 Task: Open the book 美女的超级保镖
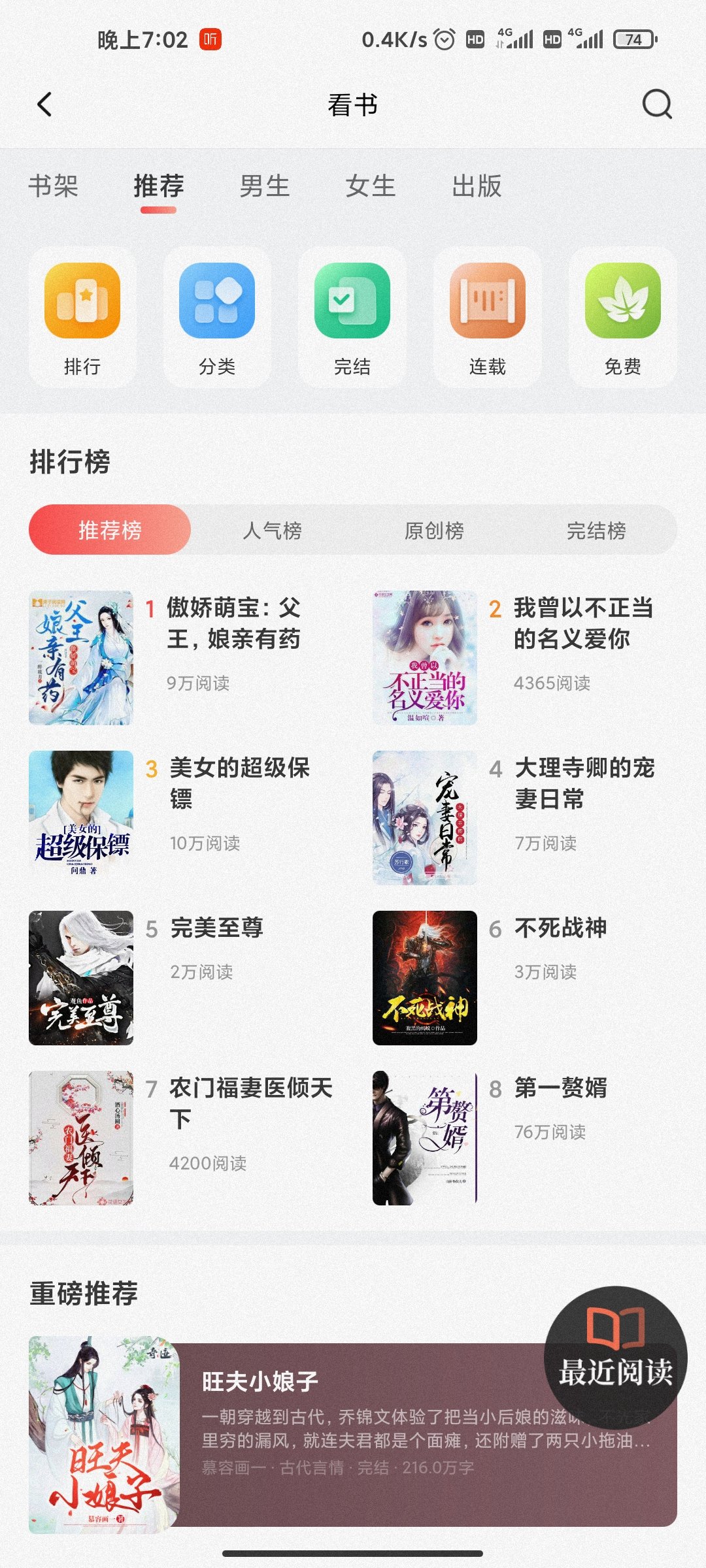(x=239, y=783)
